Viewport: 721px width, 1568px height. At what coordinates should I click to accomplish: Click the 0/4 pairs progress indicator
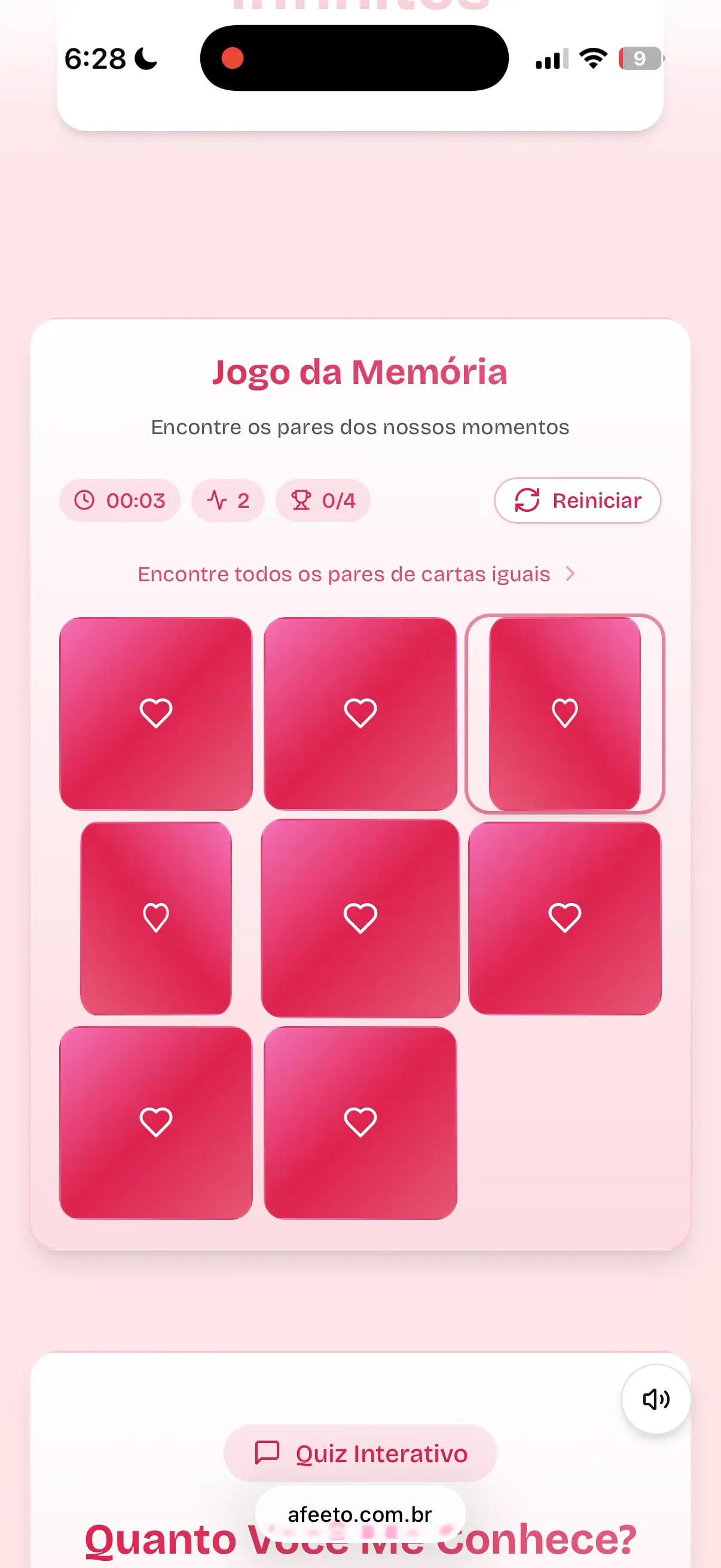323,501
